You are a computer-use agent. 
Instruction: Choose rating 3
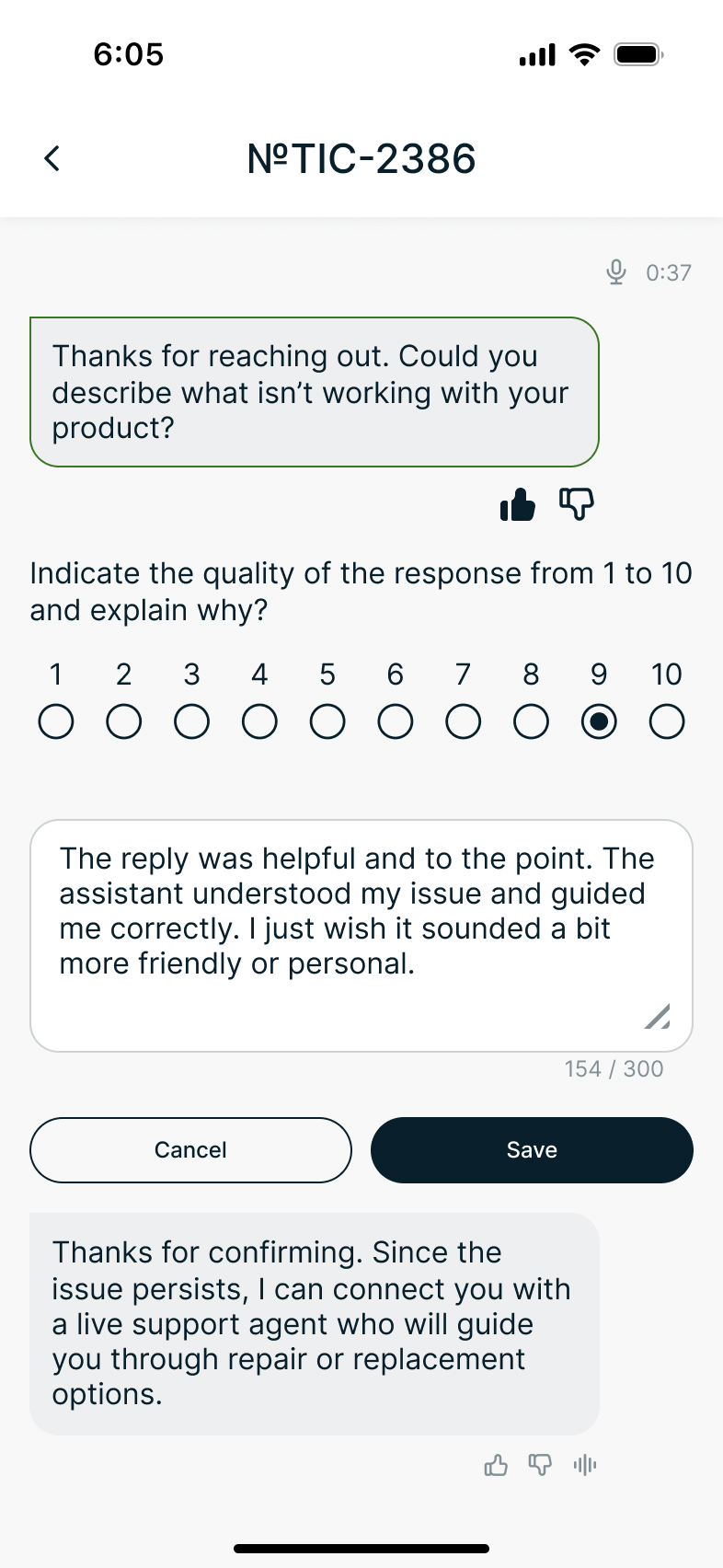click(191, 722)
